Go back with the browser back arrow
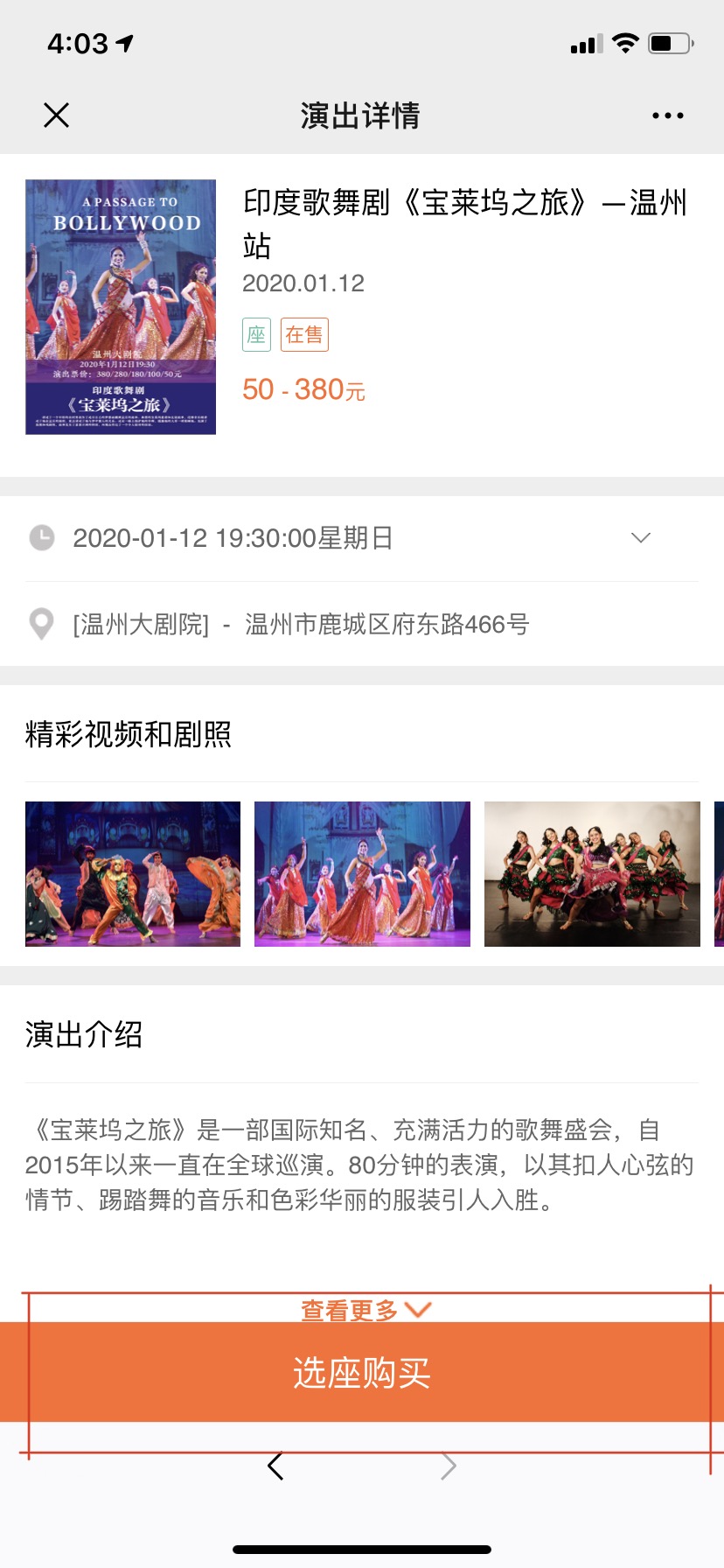The image size is (724, 1568). click(x=275, y=1466)
